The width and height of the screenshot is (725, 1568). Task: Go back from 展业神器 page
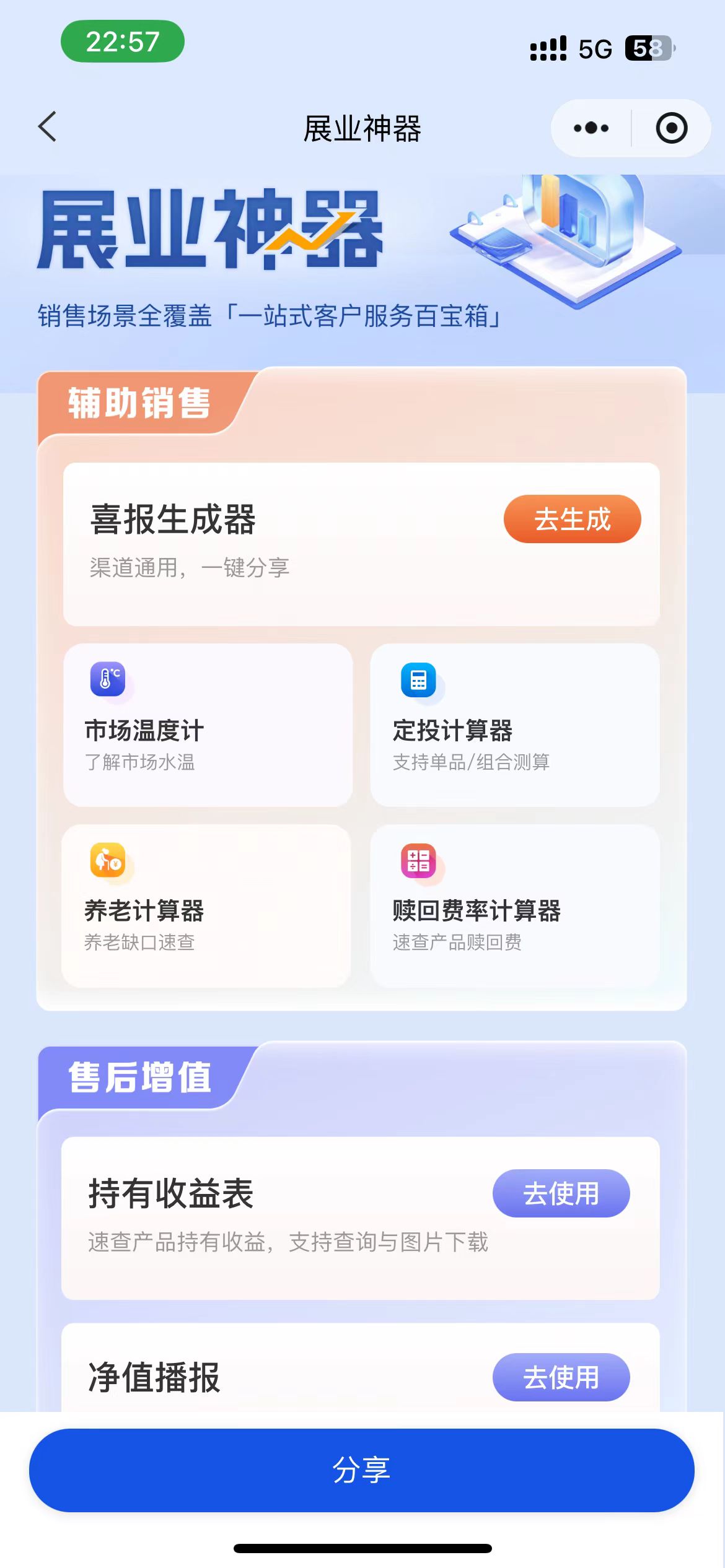(x=48, y=127)
